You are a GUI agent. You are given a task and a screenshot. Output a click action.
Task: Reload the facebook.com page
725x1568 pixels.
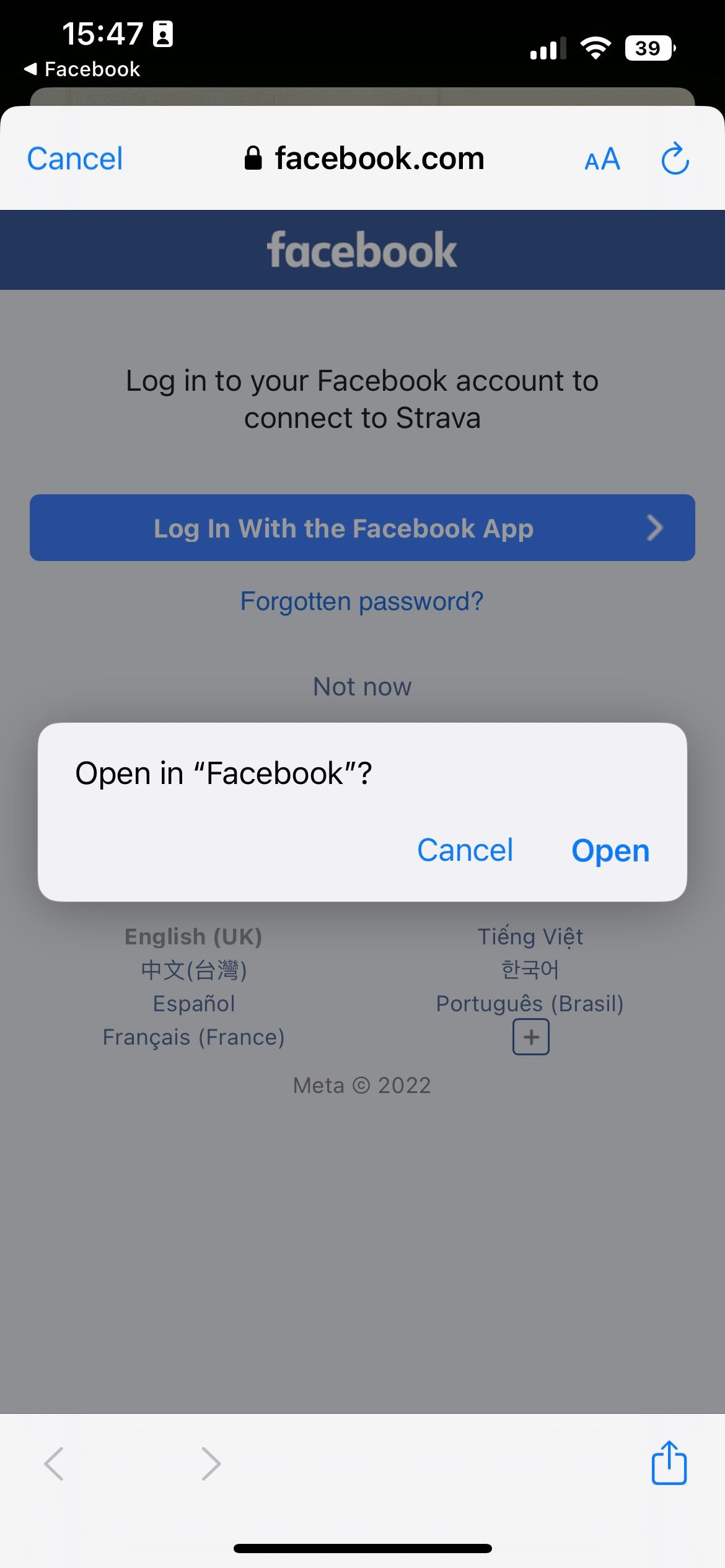click(x=675, y=160)
